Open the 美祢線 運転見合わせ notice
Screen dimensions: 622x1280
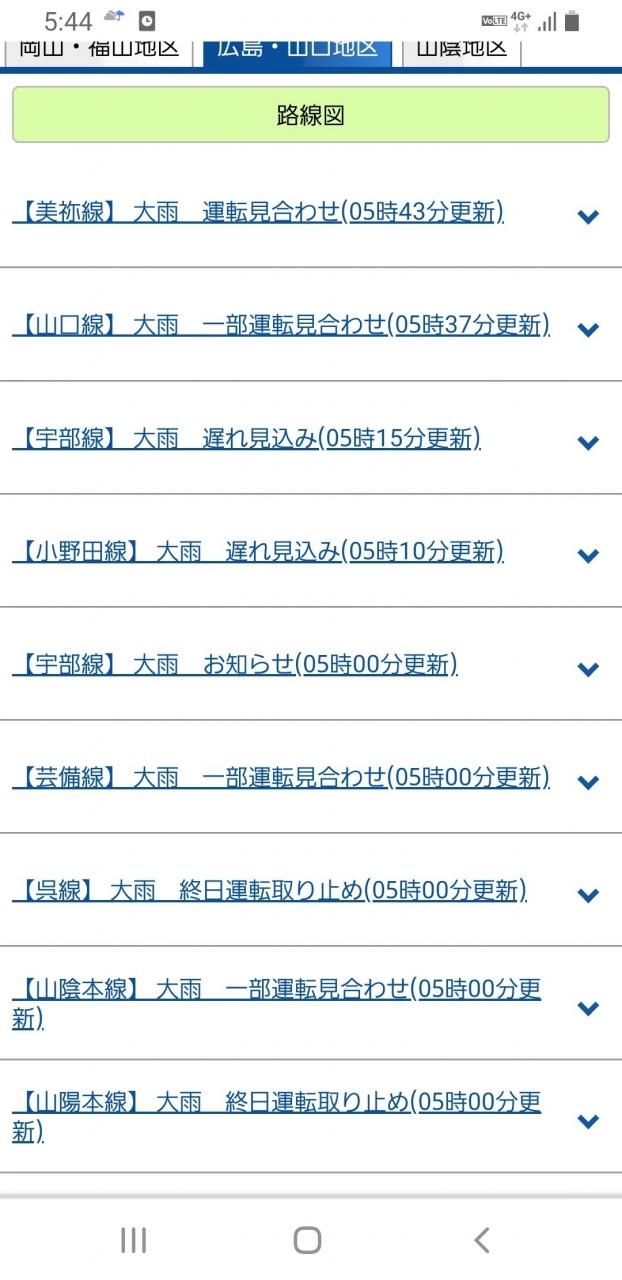coord(258,213)
